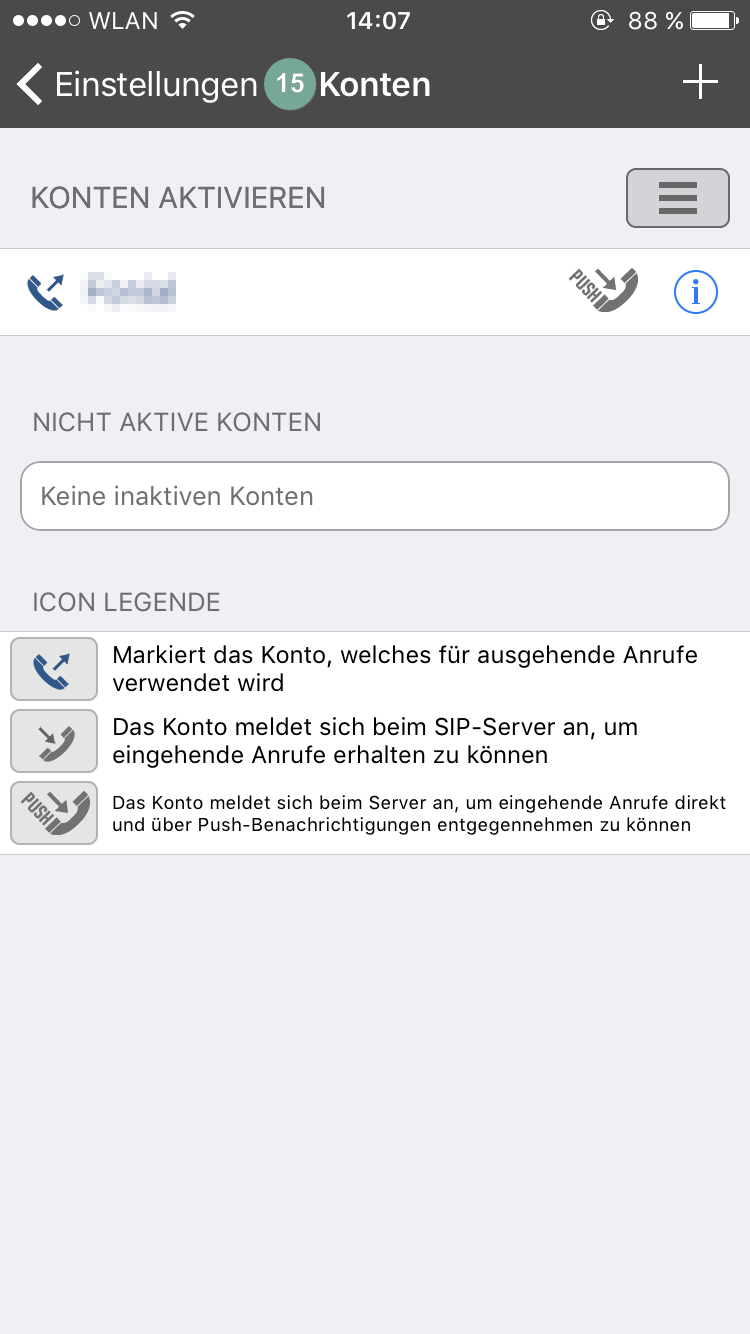
Task: Add a new account with plus icon
Action: point(700,82)
